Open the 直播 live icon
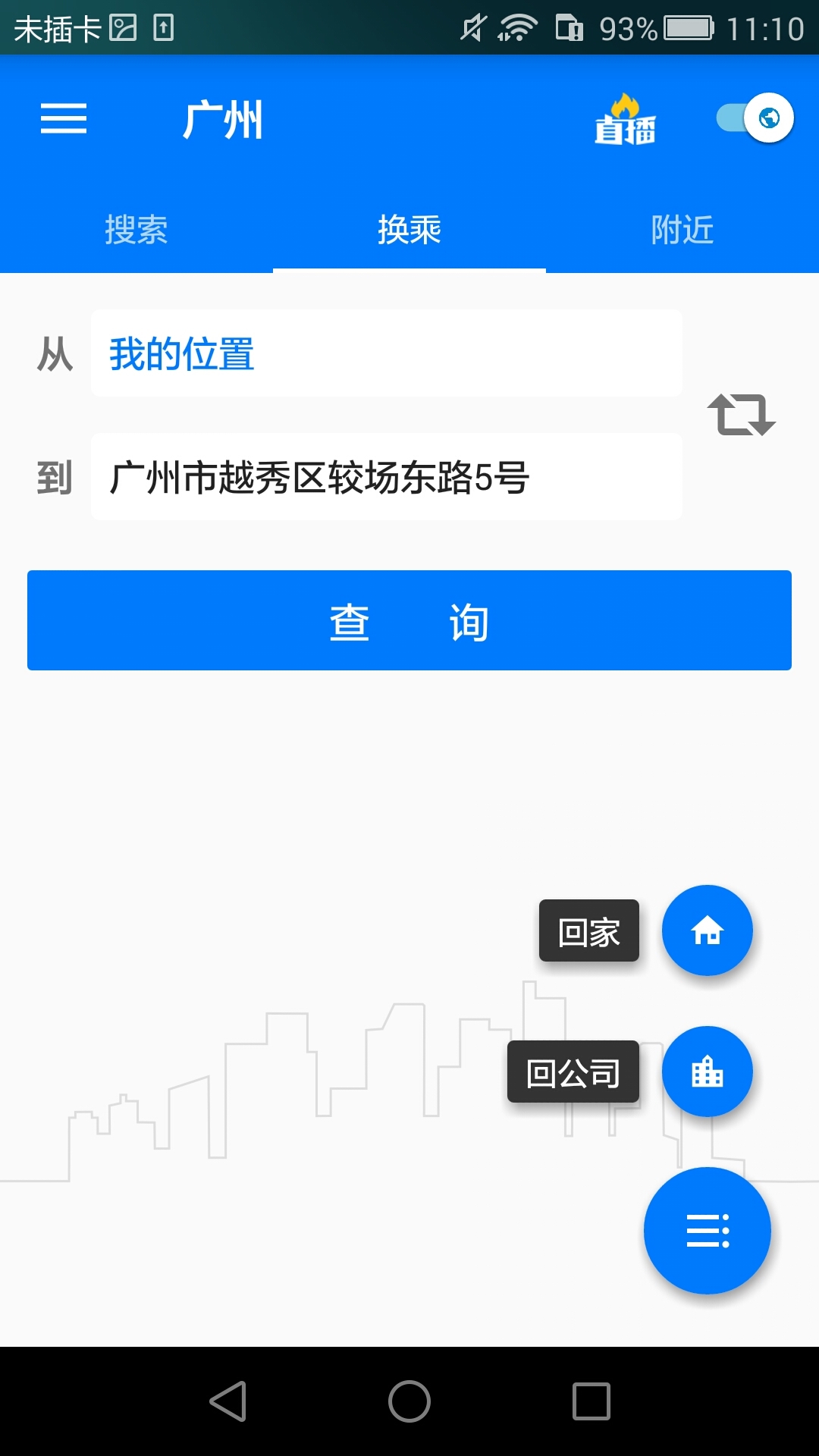This screenshot has height=1456, width=819. click(x=625, y=120)
